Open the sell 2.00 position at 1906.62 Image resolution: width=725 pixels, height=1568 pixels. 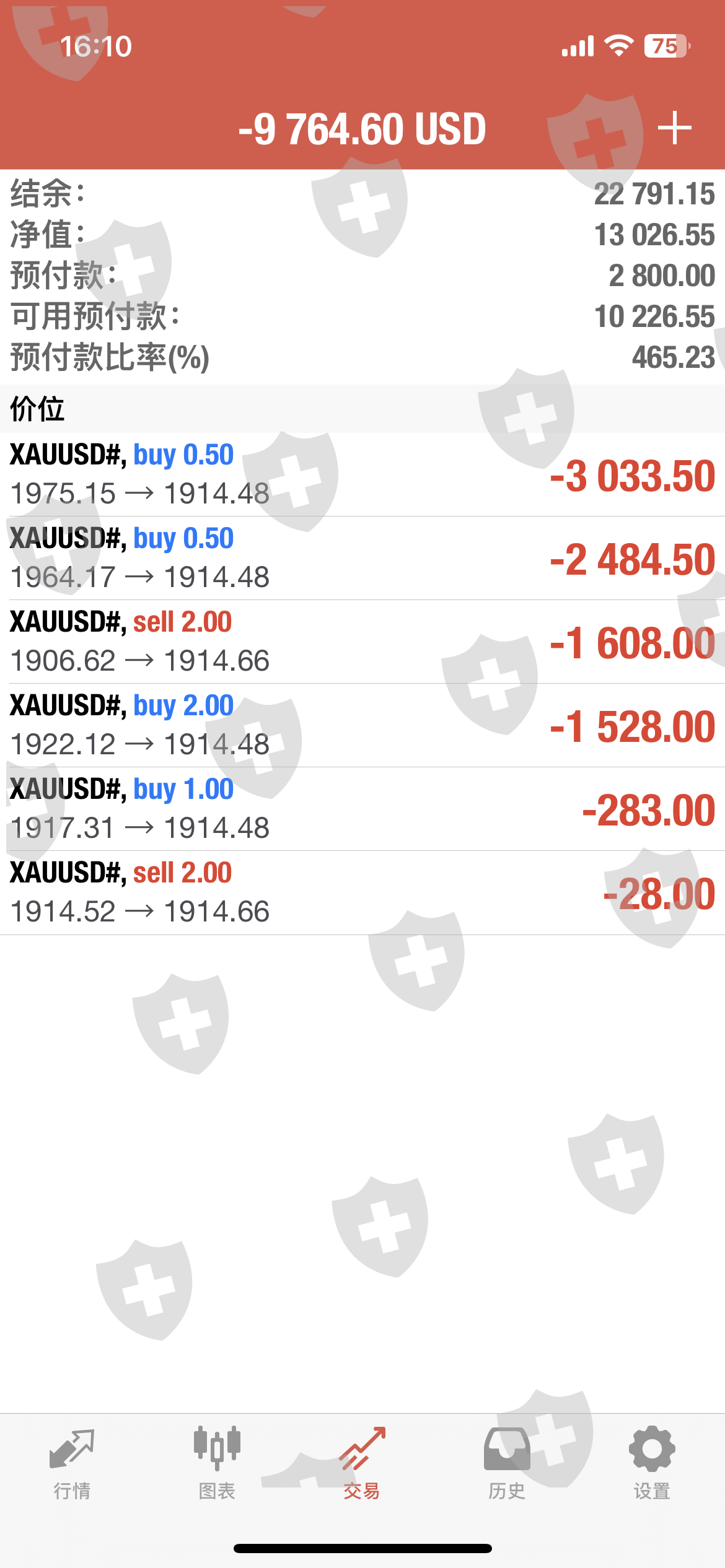click(362, 642)
